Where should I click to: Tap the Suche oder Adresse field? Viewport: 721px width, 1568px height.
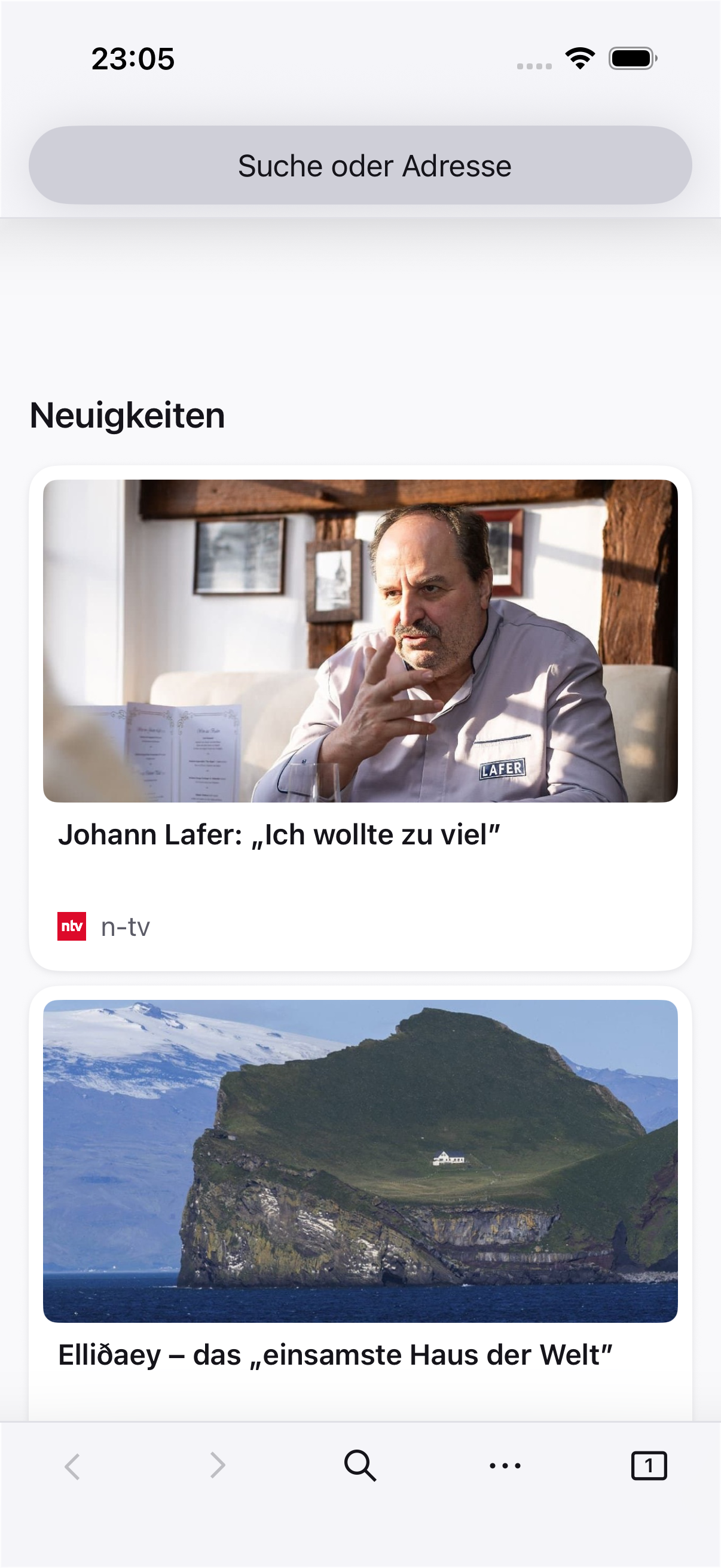(x=360, y=166)
